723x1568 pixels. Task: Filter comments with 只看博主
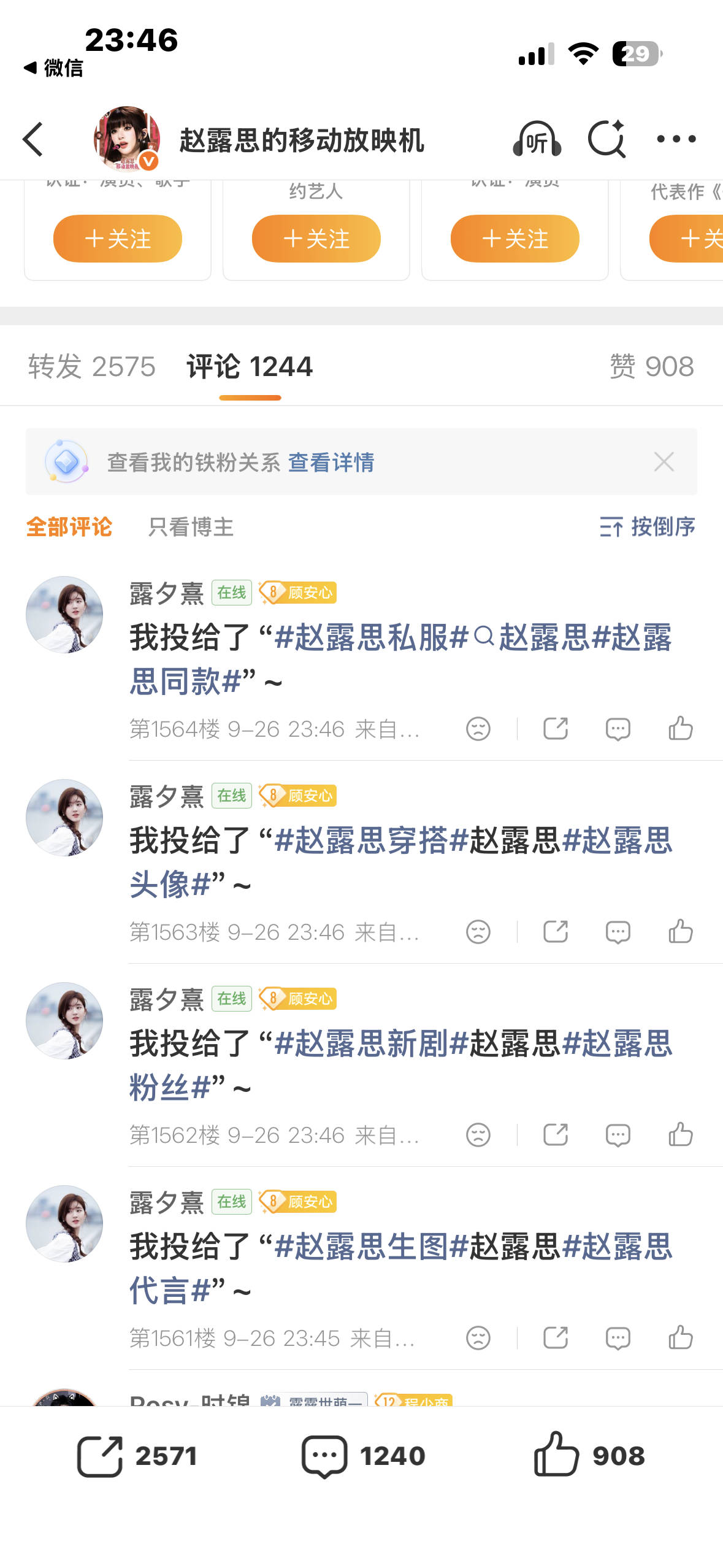191,527
